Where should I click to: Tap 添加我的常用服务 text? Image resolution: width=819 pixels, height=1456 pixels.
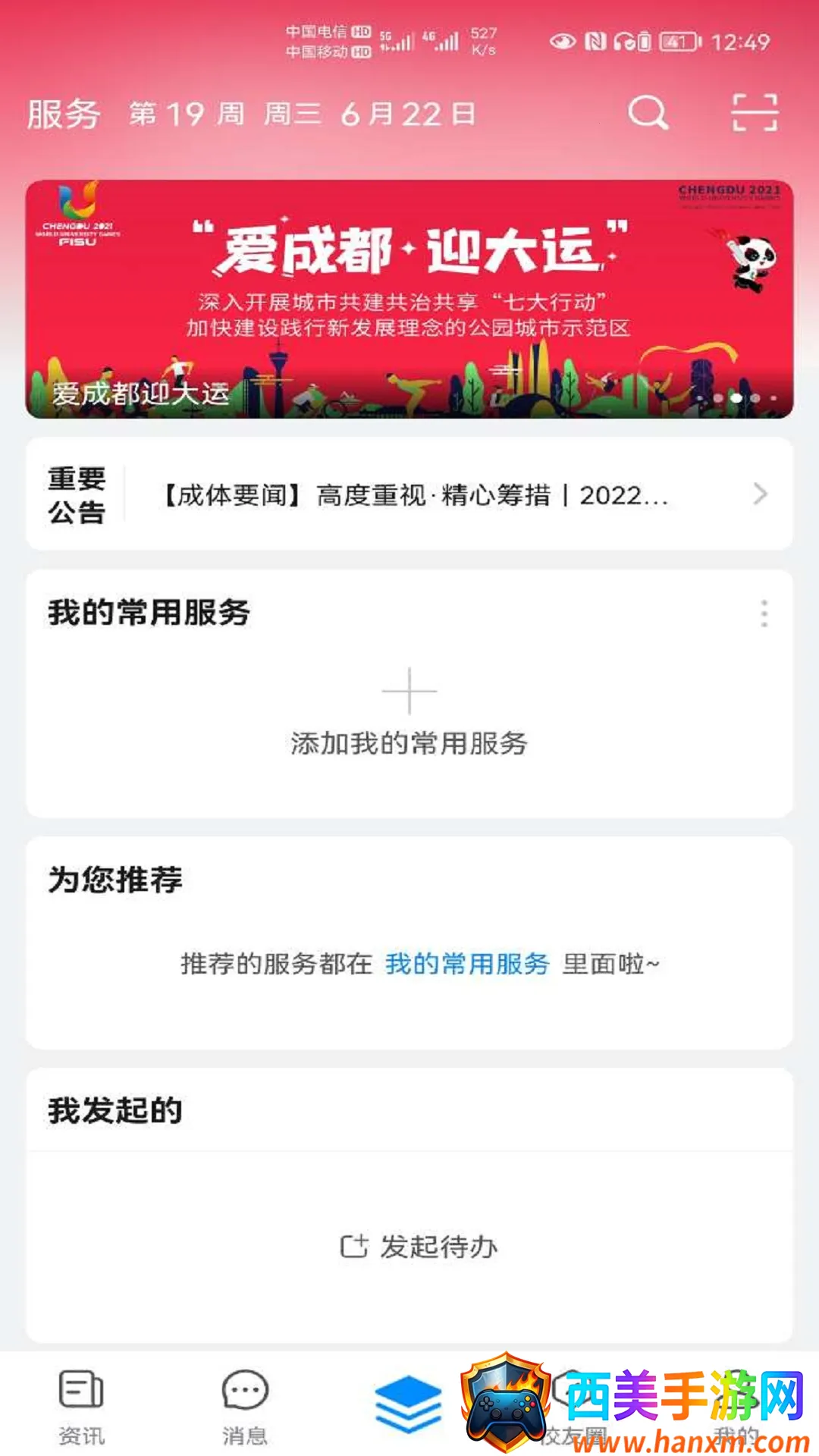[x=409, y=745]
